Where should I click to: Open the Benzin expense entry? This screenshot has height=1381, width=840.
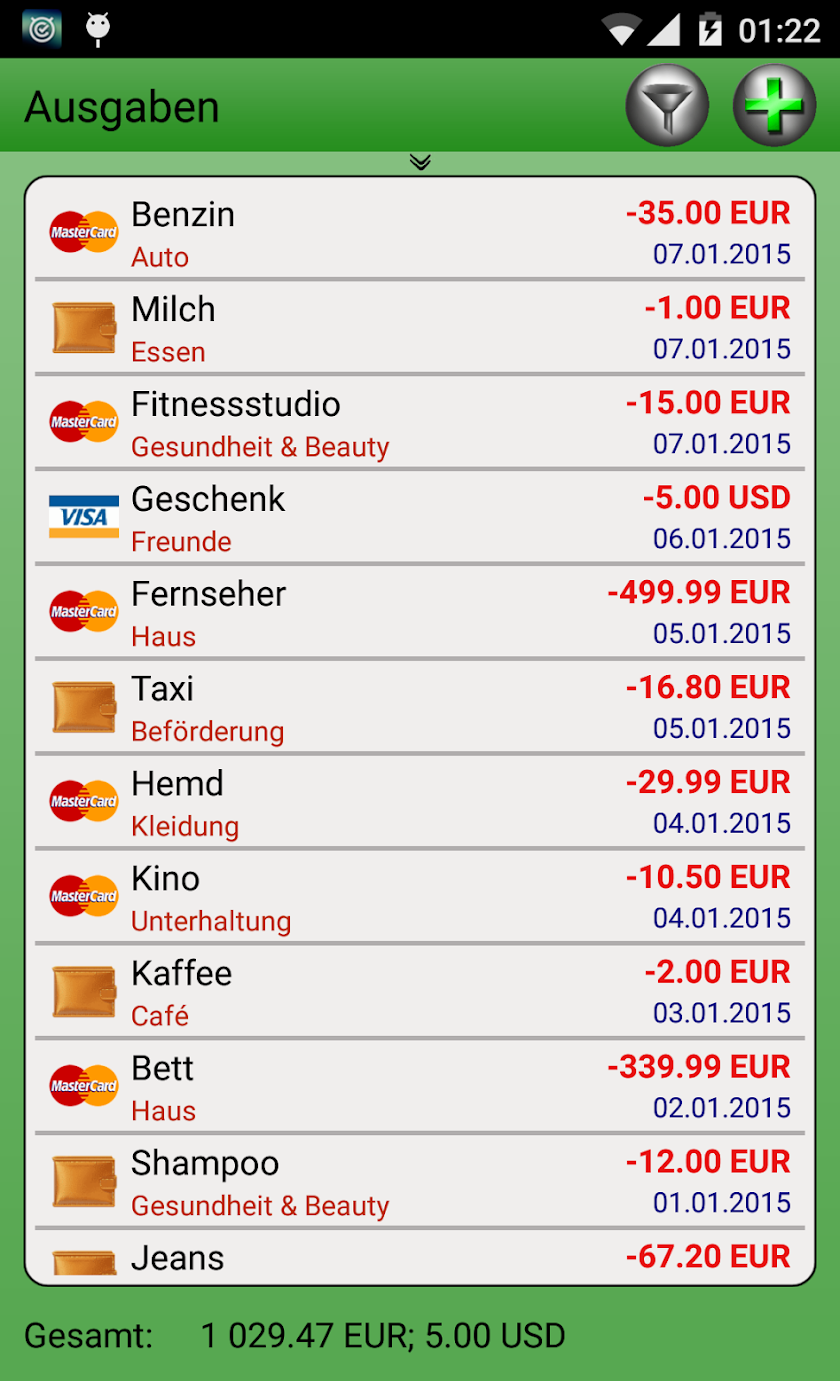point(420,232)
